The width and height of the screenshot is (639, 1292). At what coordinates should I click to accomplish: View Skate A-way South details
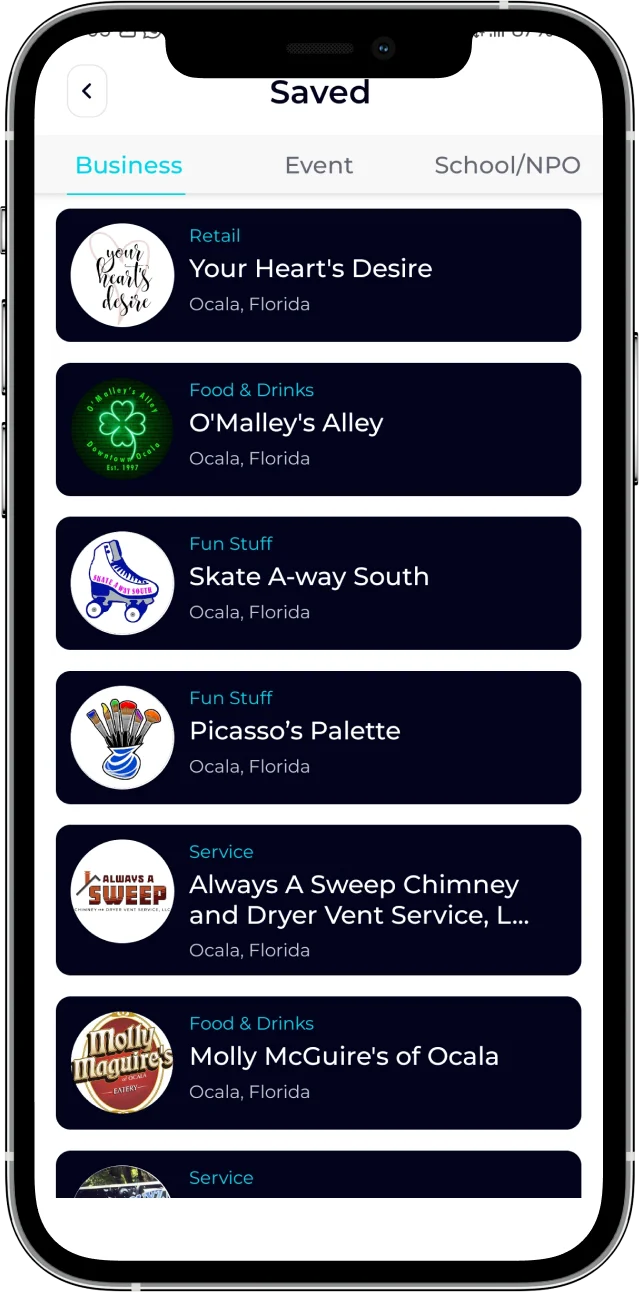tap(318, 583)
